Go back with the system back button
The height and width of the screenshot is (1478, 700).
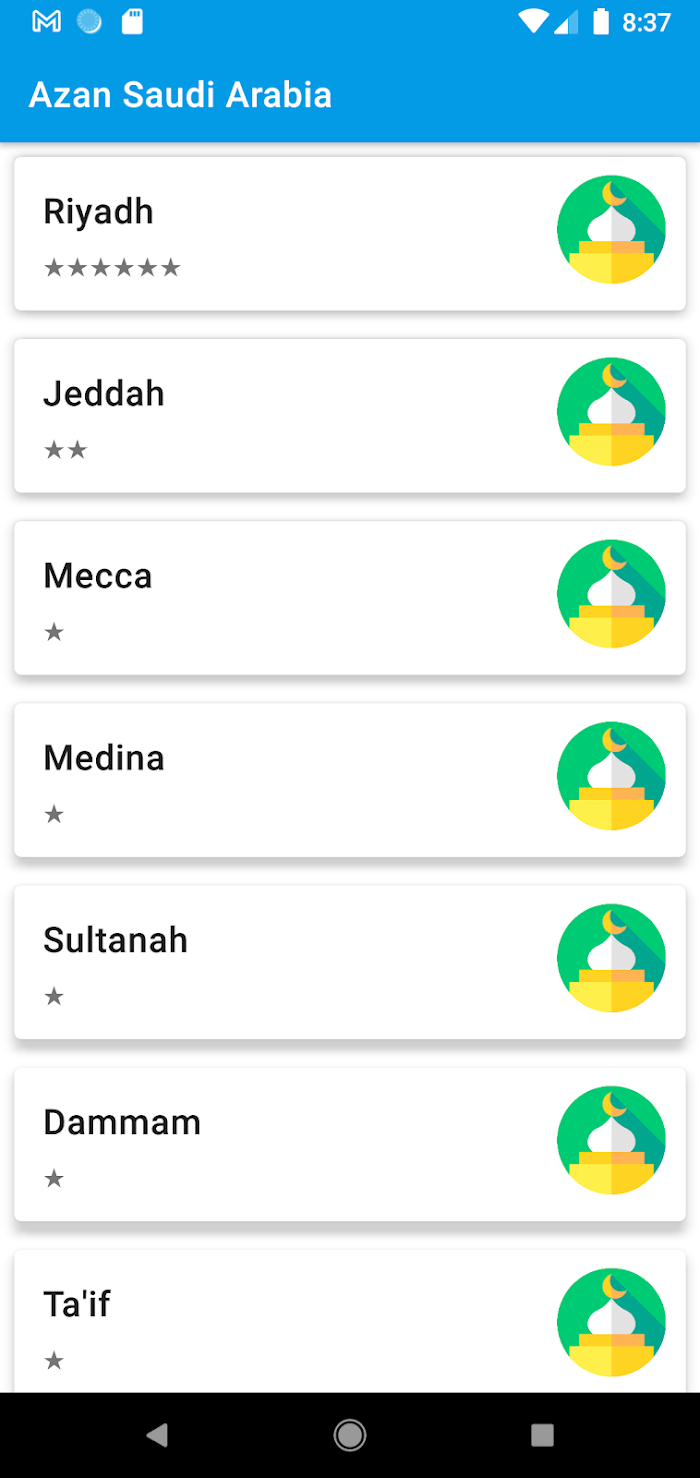(157, 1435)
